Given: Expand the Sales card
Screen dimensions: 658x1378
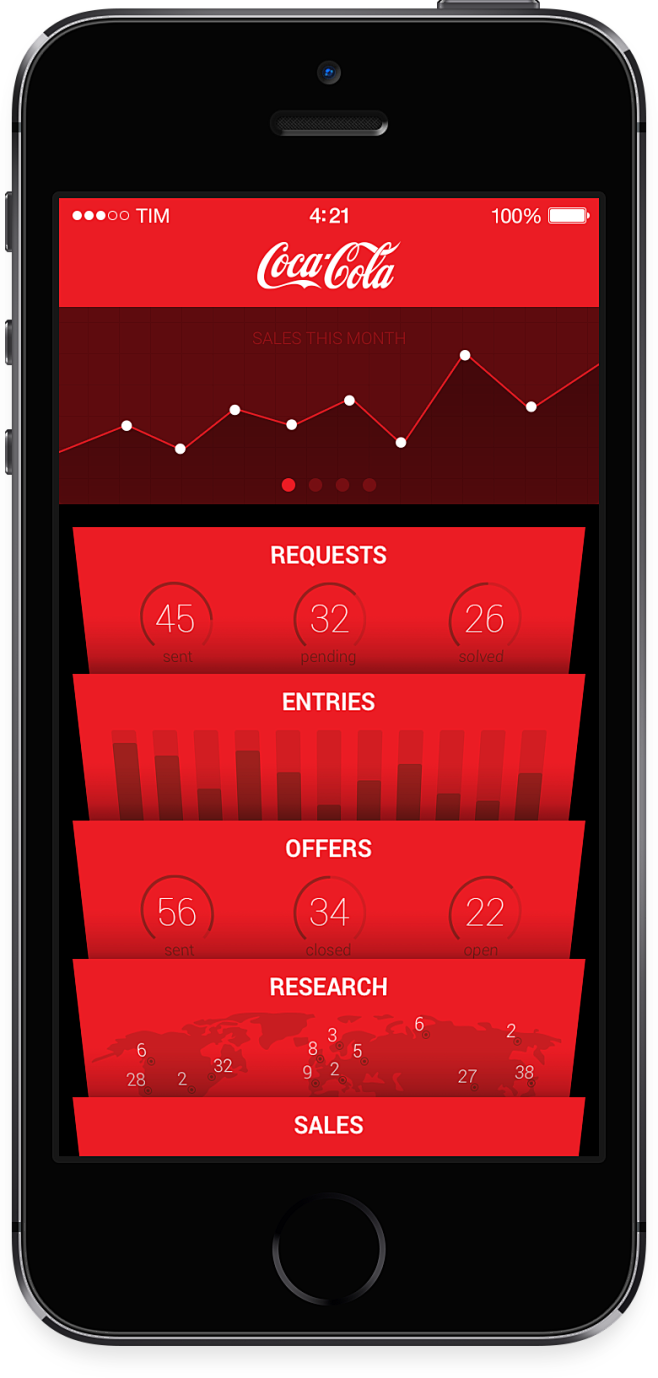Looking at the screenshot, I should 329,1126.
